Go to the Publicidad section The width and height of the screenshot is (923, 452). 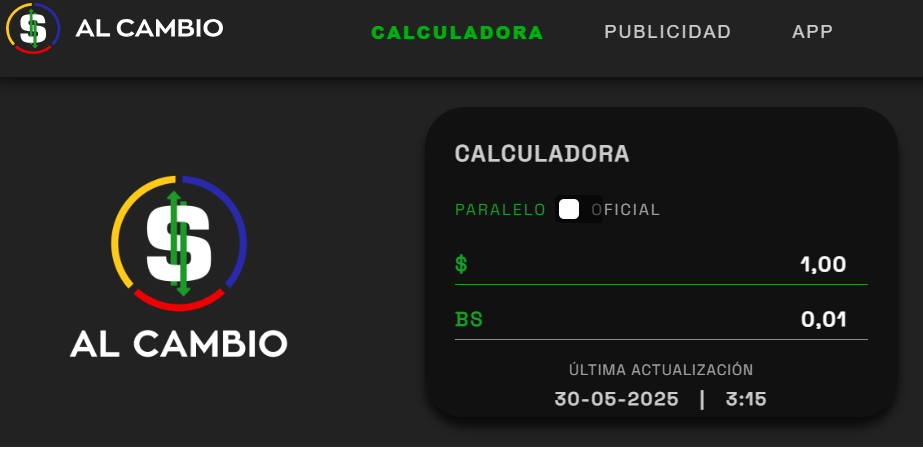pos(667,32)
